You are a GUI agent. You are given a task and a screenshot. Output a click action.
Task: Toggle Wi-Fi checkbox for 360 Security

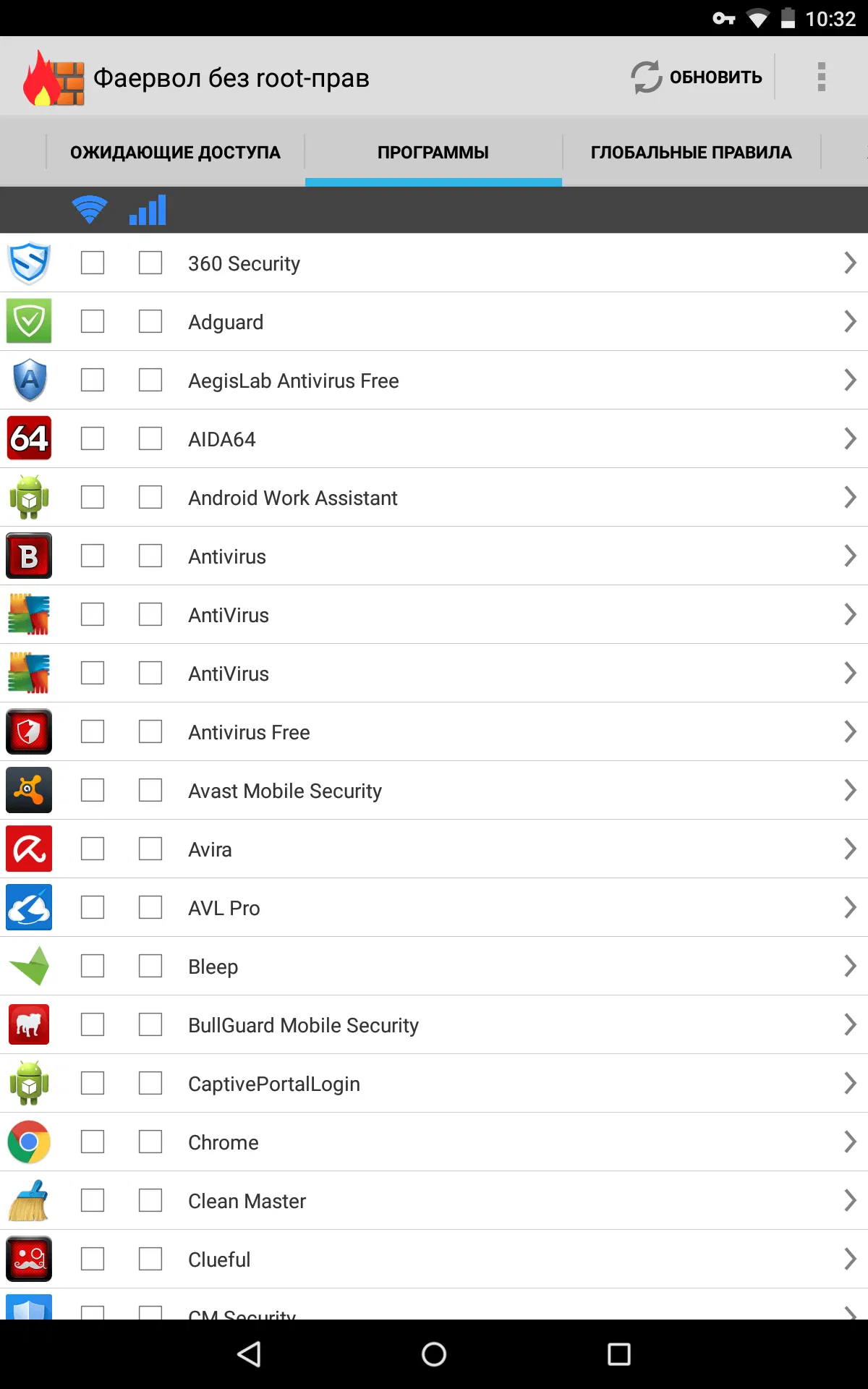[x=93, y=263]
